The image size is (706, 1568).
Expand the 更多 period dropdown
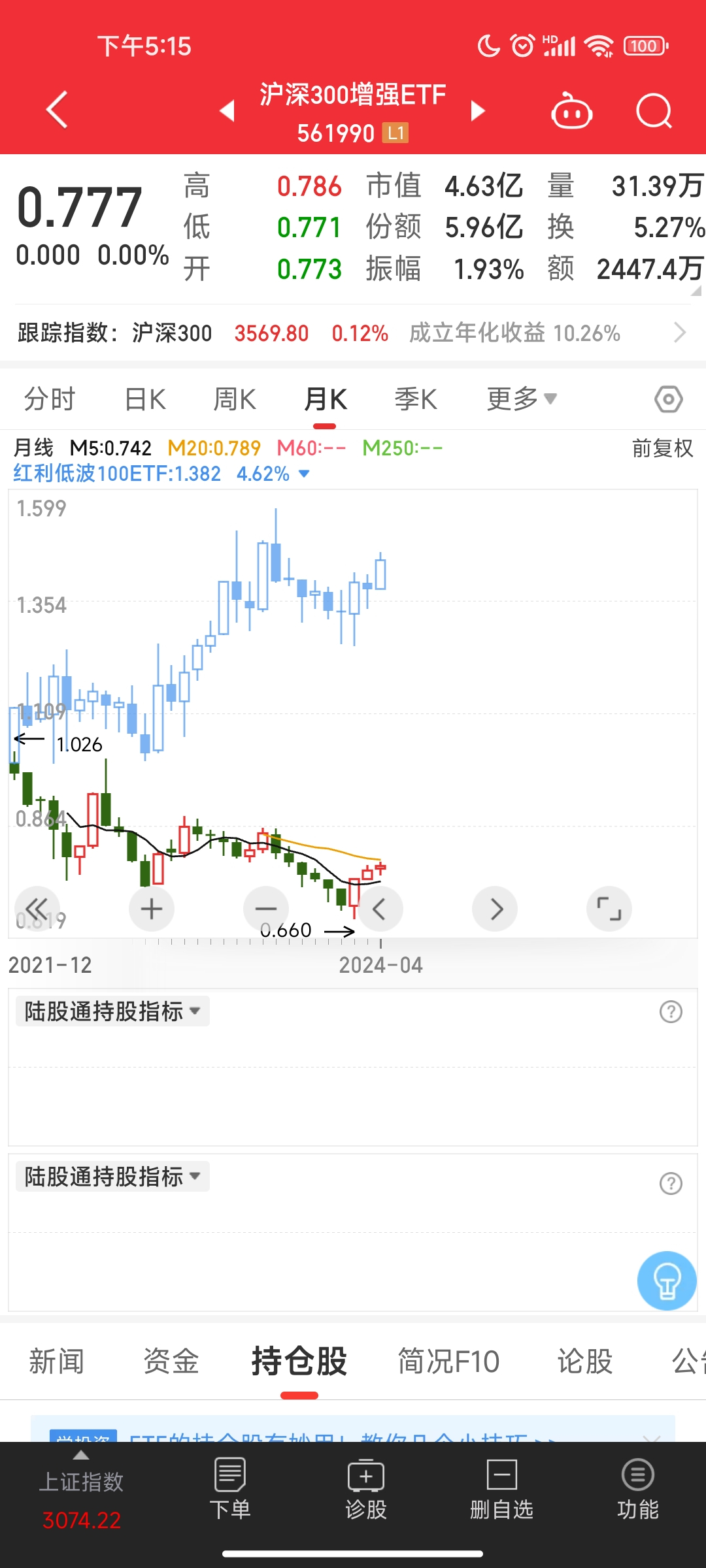click(522, 399)
